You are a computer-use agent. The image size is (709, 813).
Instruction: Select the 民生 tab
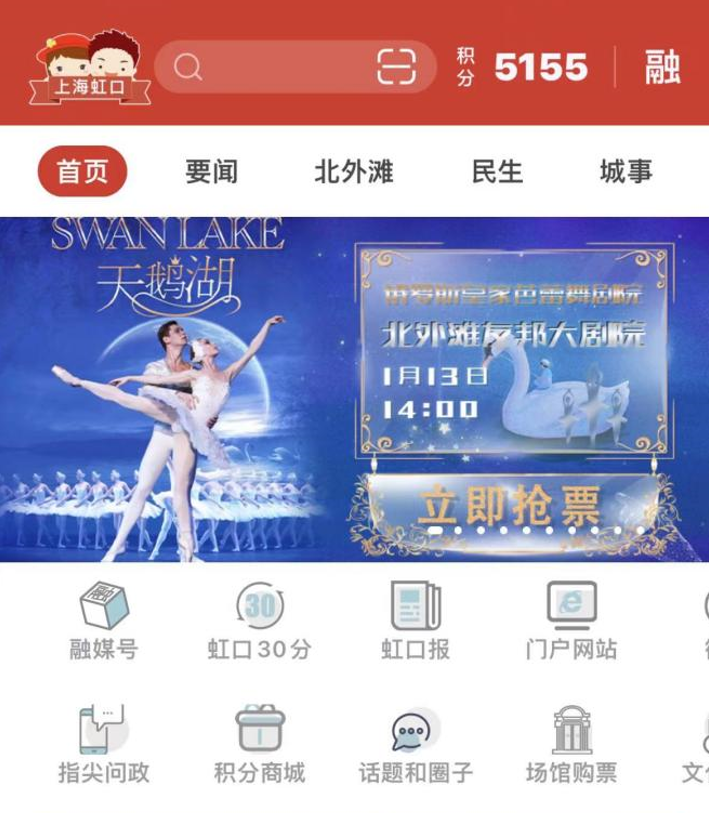click(x=497, y=171)
